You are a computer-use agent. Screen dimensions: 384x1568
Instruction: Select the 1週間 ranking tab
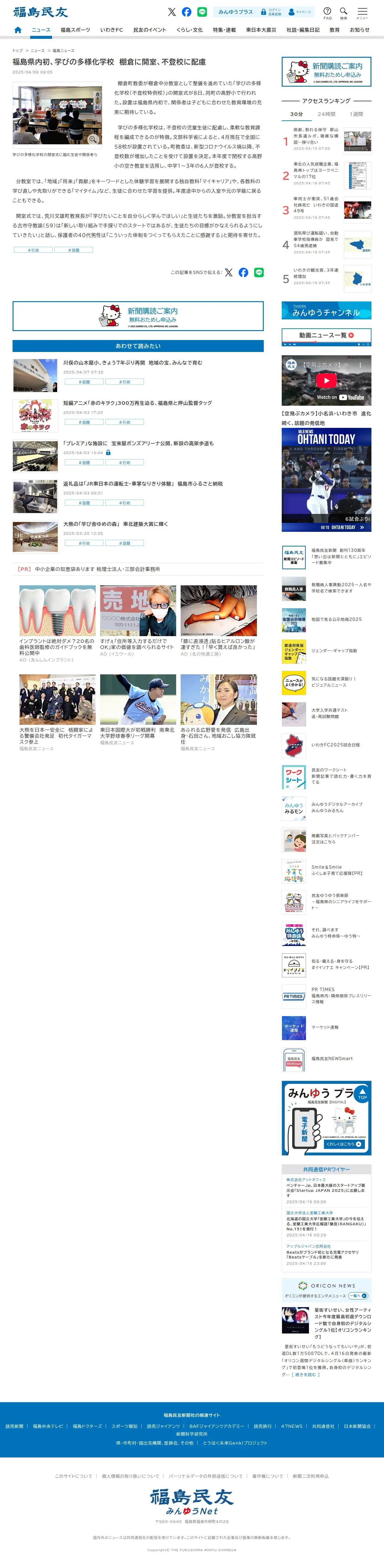pos(356,114)
